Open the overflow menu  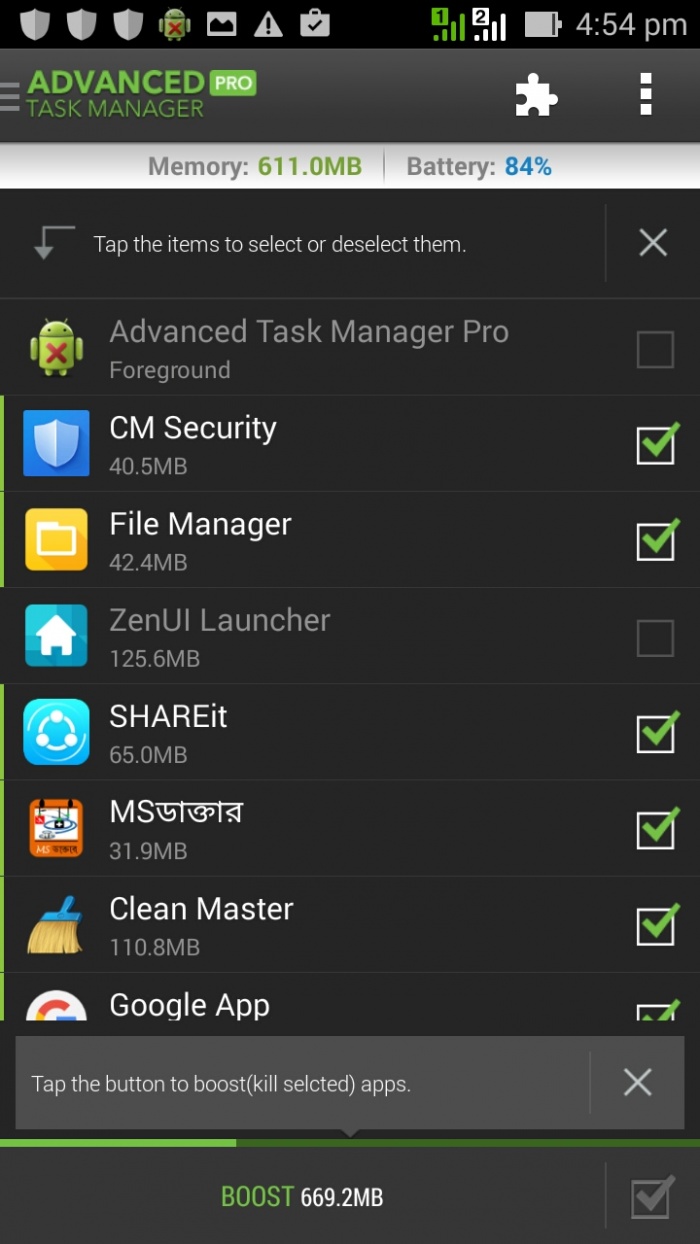click(646, 95)
